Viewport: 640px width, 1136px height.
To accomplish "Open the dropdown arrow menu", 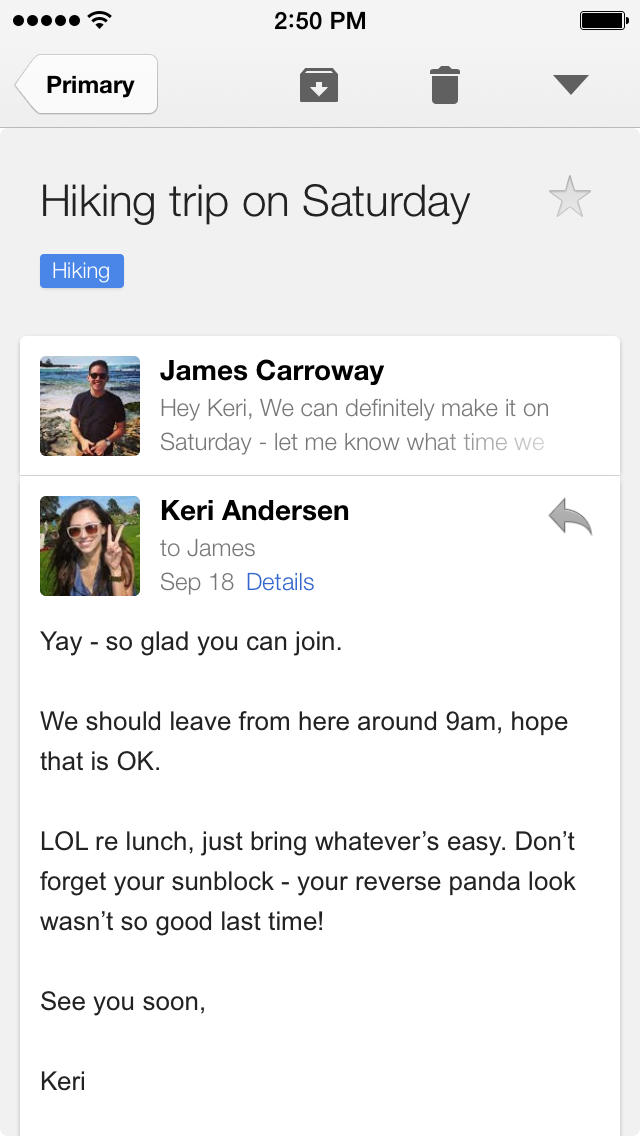I will point(570,85).
